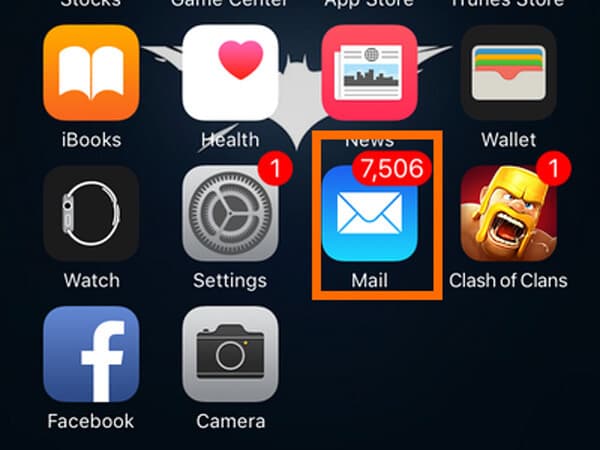Launch the Watch app
This screenshot has height=450, width=600.
click(91, 213)
